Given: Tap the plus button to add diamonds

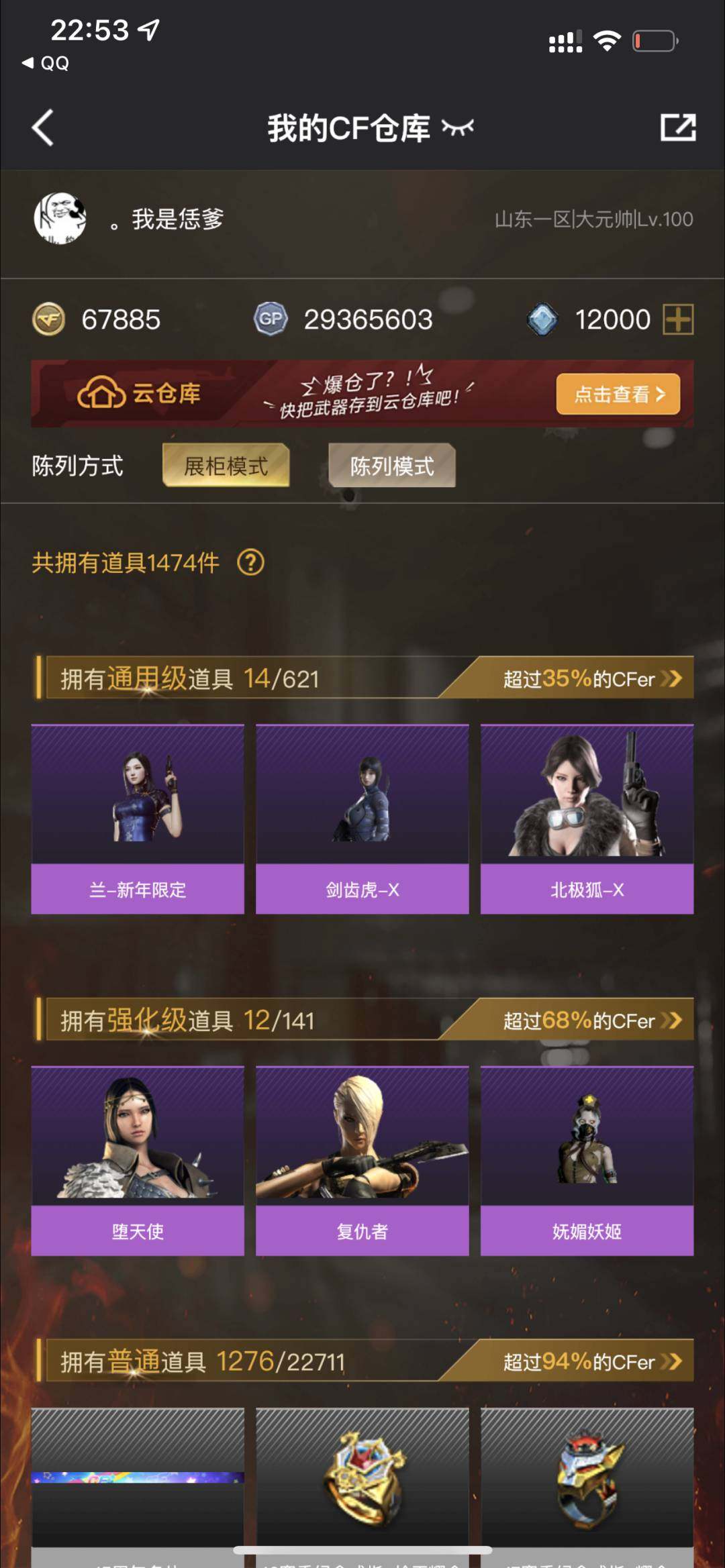Looking at the screenshot, I should point(679,320).
